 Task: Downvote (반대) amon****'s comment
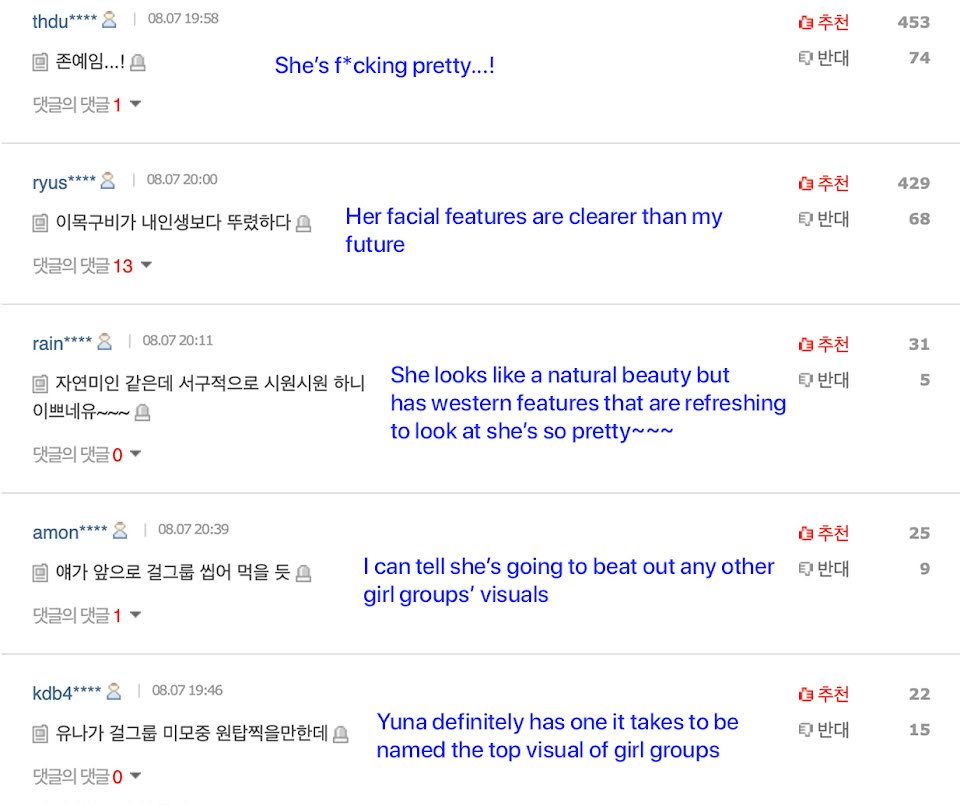click(x=823, y=569)
